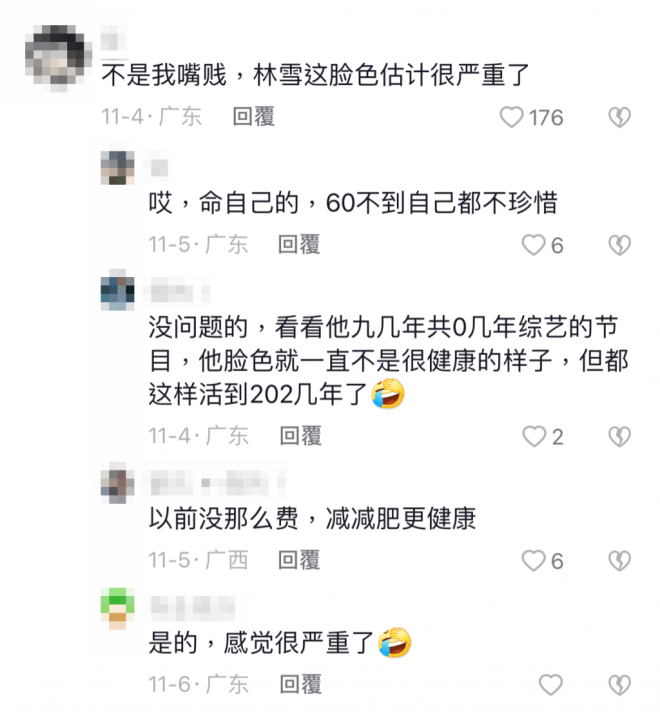
Task: Dislike the comment about 林雪这脸色
Action: coord(620,117)
